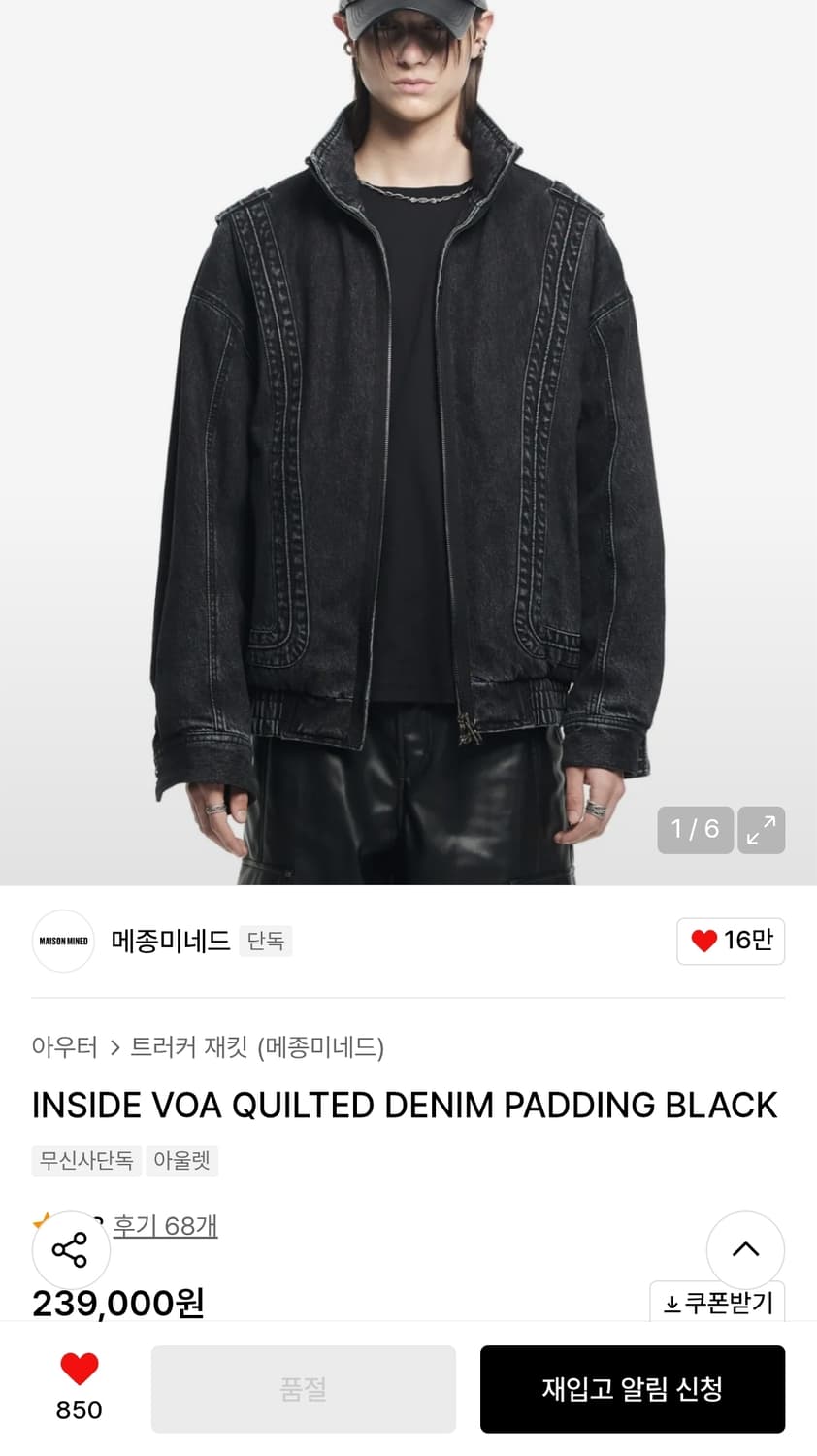Image resolution: width=817 pixels, height=1456 pixels.
Task: Open the 아우터 category breadcrumb
Action: point(66,1047)
